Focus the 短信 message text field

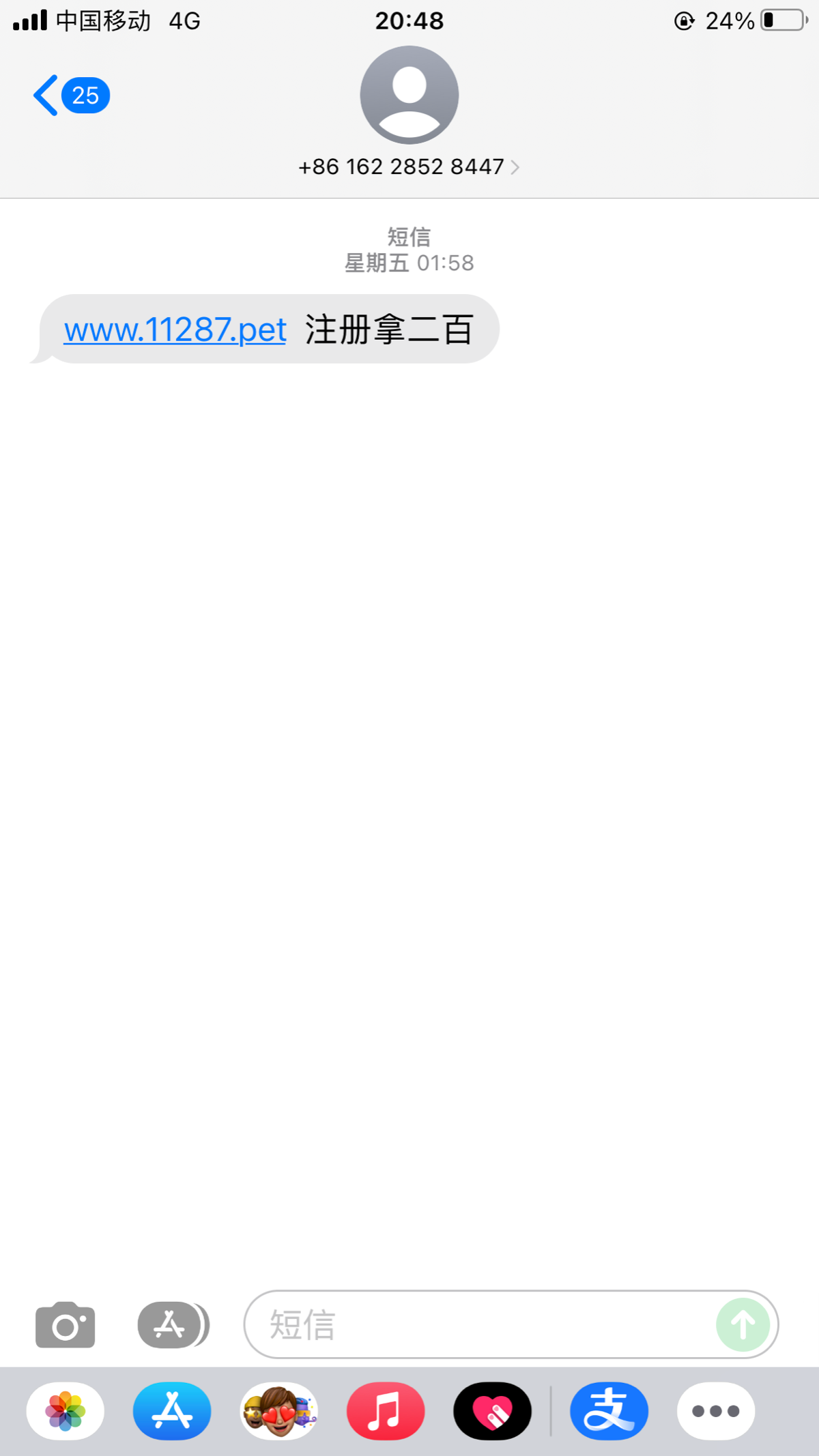[x=478, y=1325]
